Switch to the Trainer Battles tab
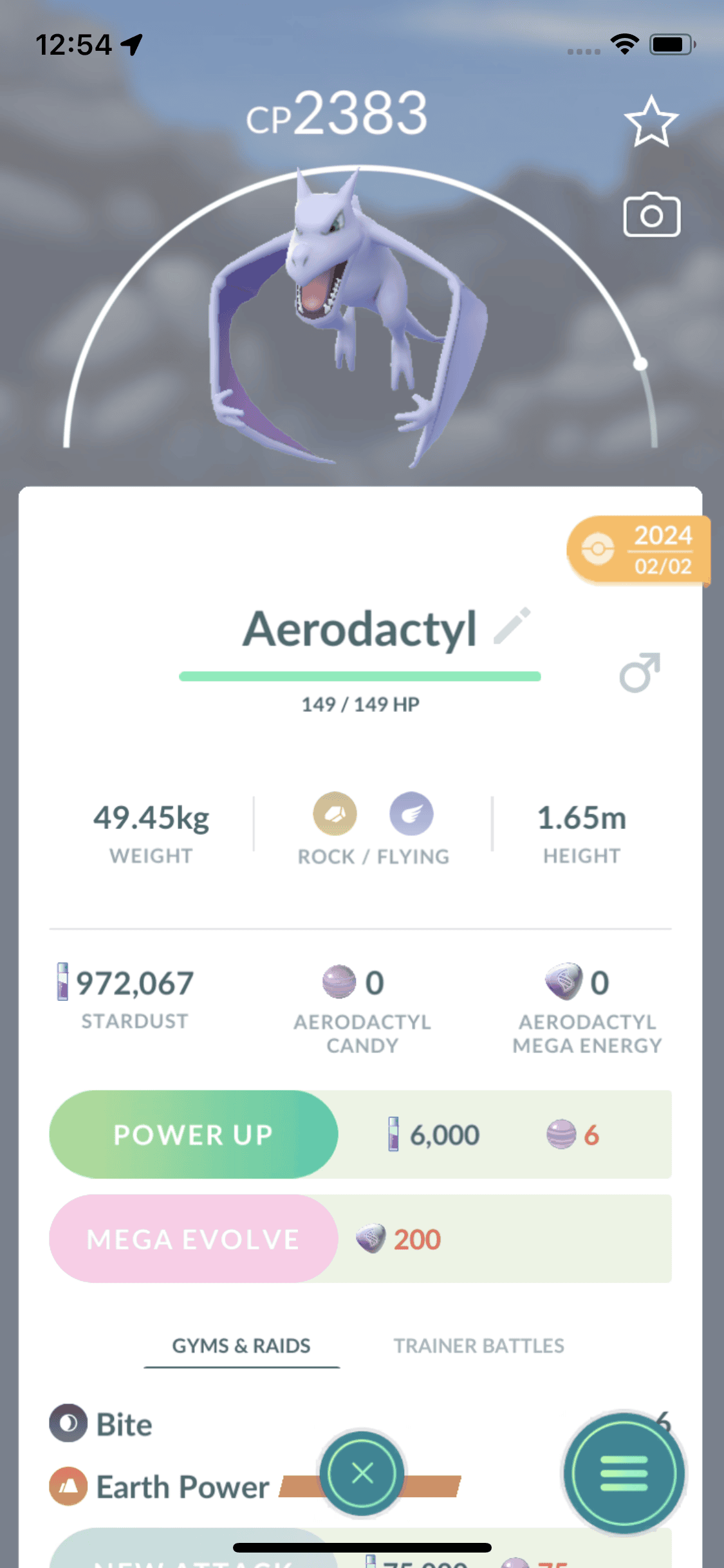The image size is (724, 1568). pyautogui.click(x=479, y=1345)
